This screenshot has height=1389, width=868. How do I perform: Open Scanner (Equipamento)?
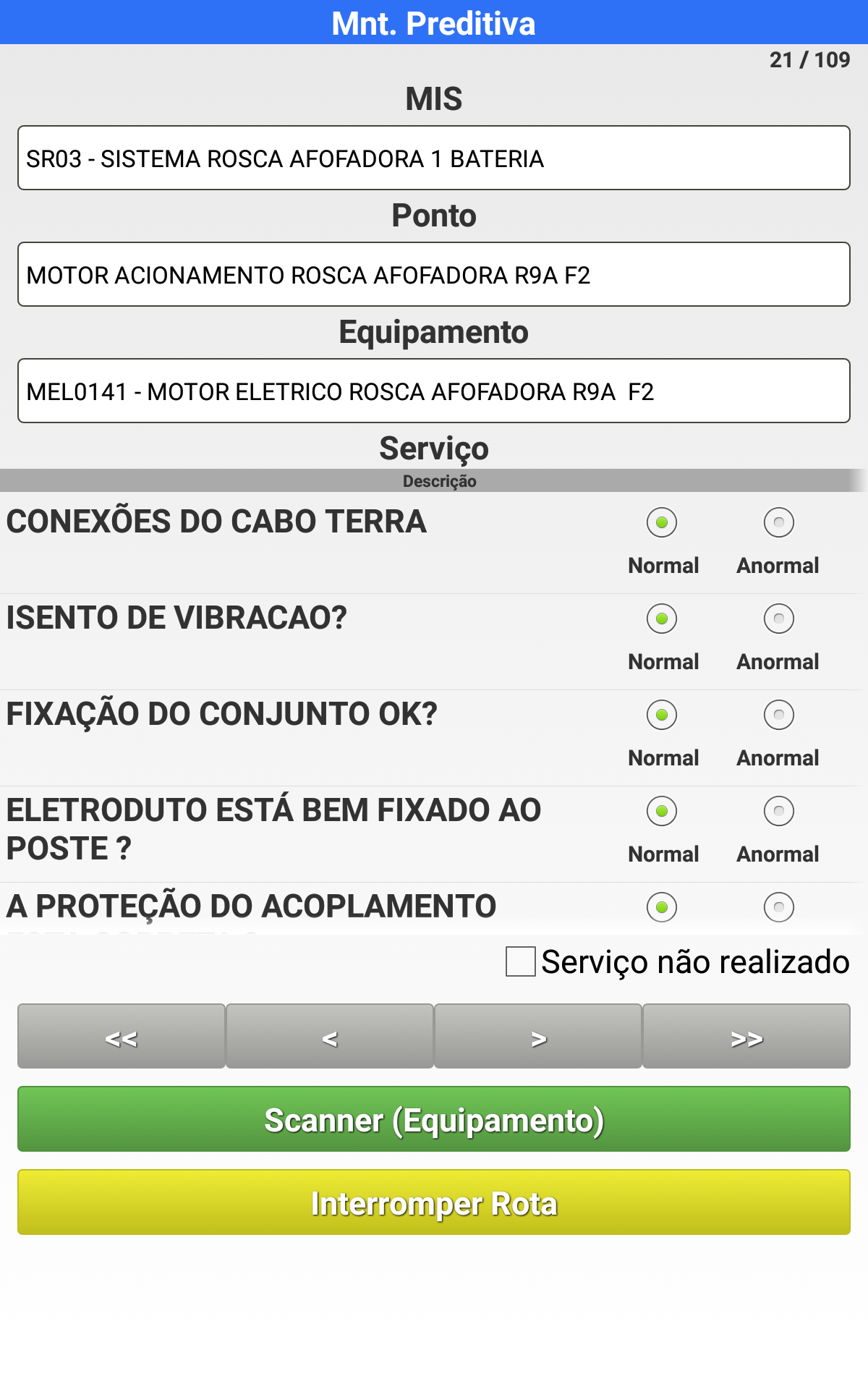pos(434,1119)
